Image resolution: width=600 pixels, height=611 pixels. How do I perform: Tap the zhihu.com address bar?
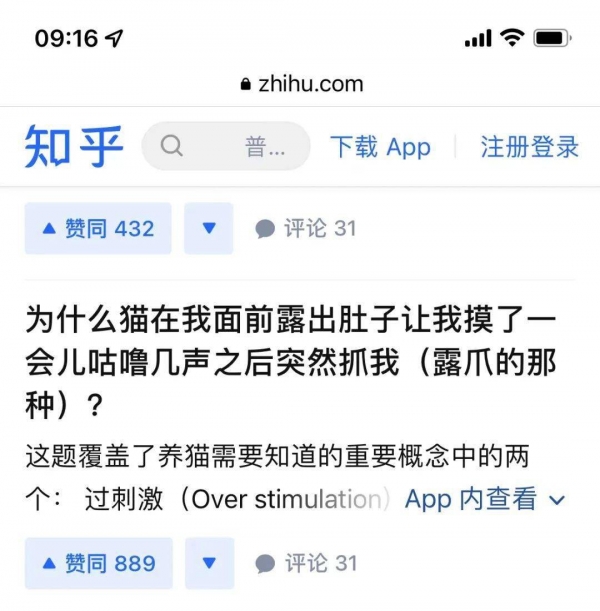(302, 84)
